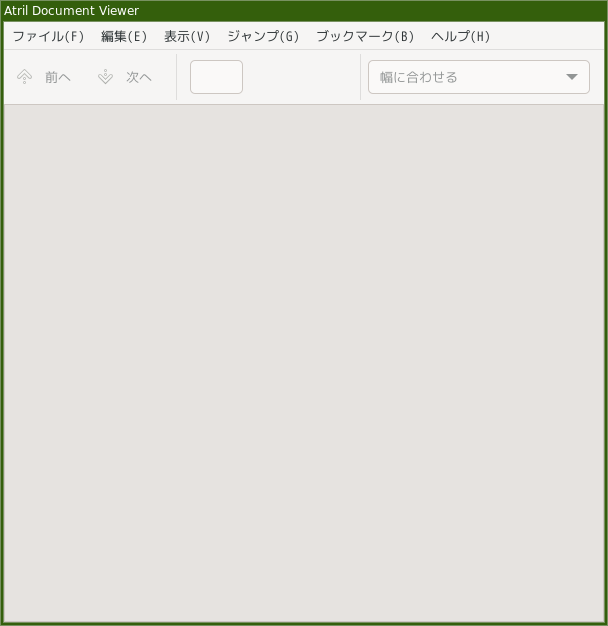This screenshot has width=608, height=626.
Task: Focus the page number field
Action: (216, 77)
